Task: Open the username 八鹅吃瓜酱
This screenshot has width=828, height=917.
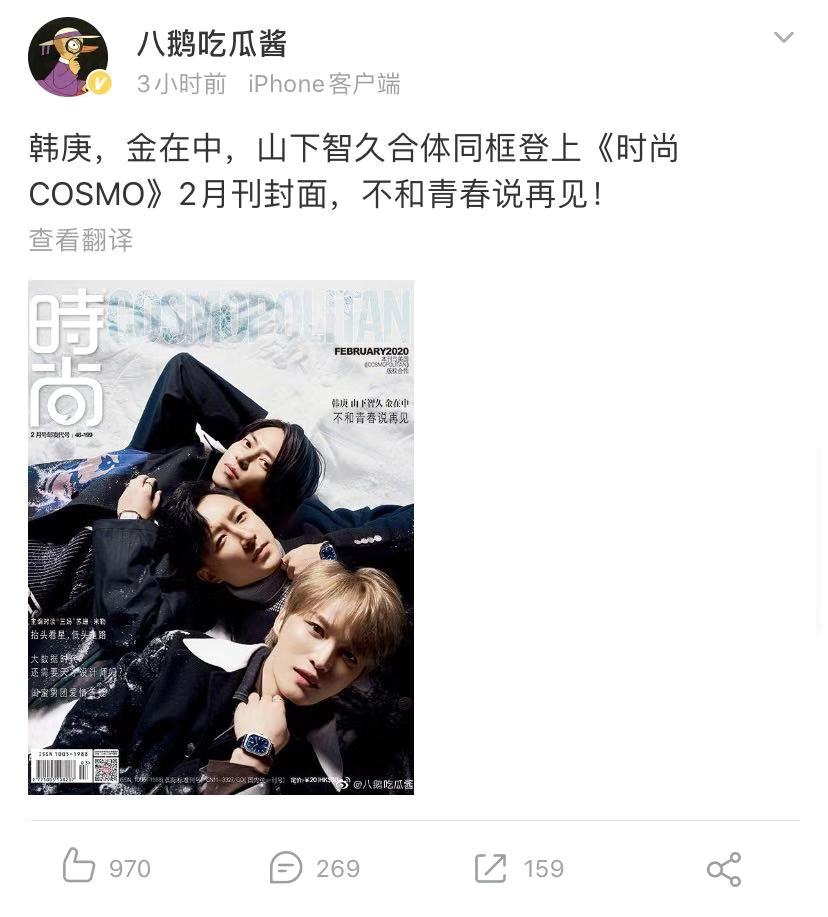Action: pyautogui.click(x=212, y=43)
